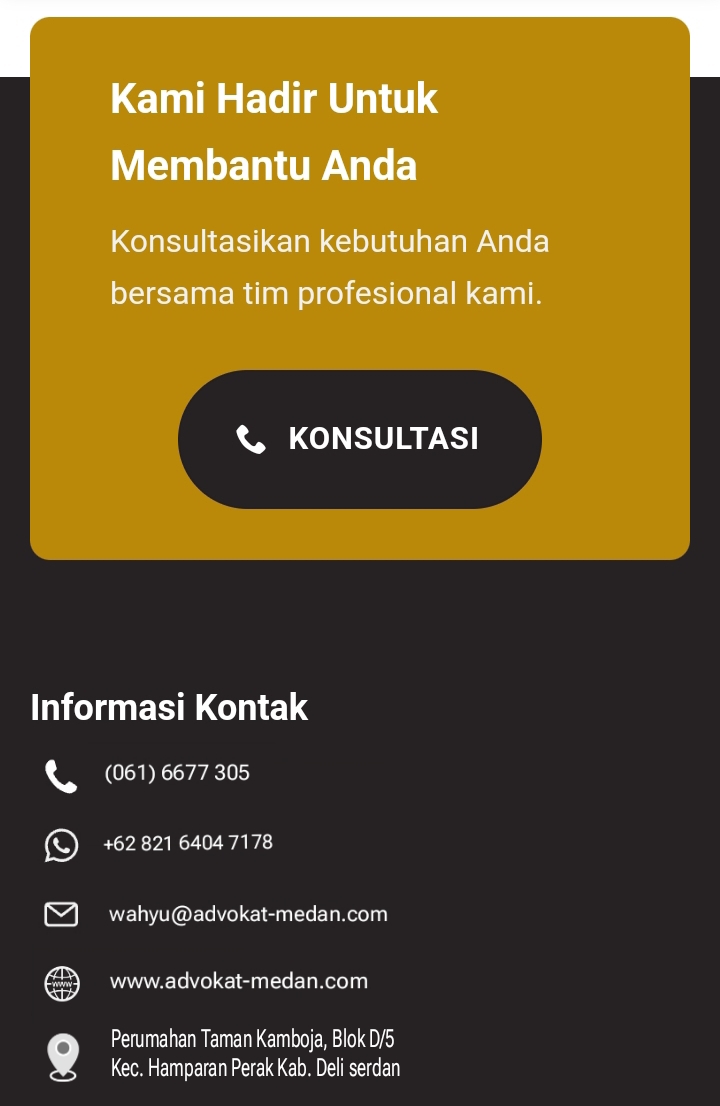The width and height of the screenshot is (720, 1106).
Task: Call the office number (061) 6677 305
Action: point(177,773)
